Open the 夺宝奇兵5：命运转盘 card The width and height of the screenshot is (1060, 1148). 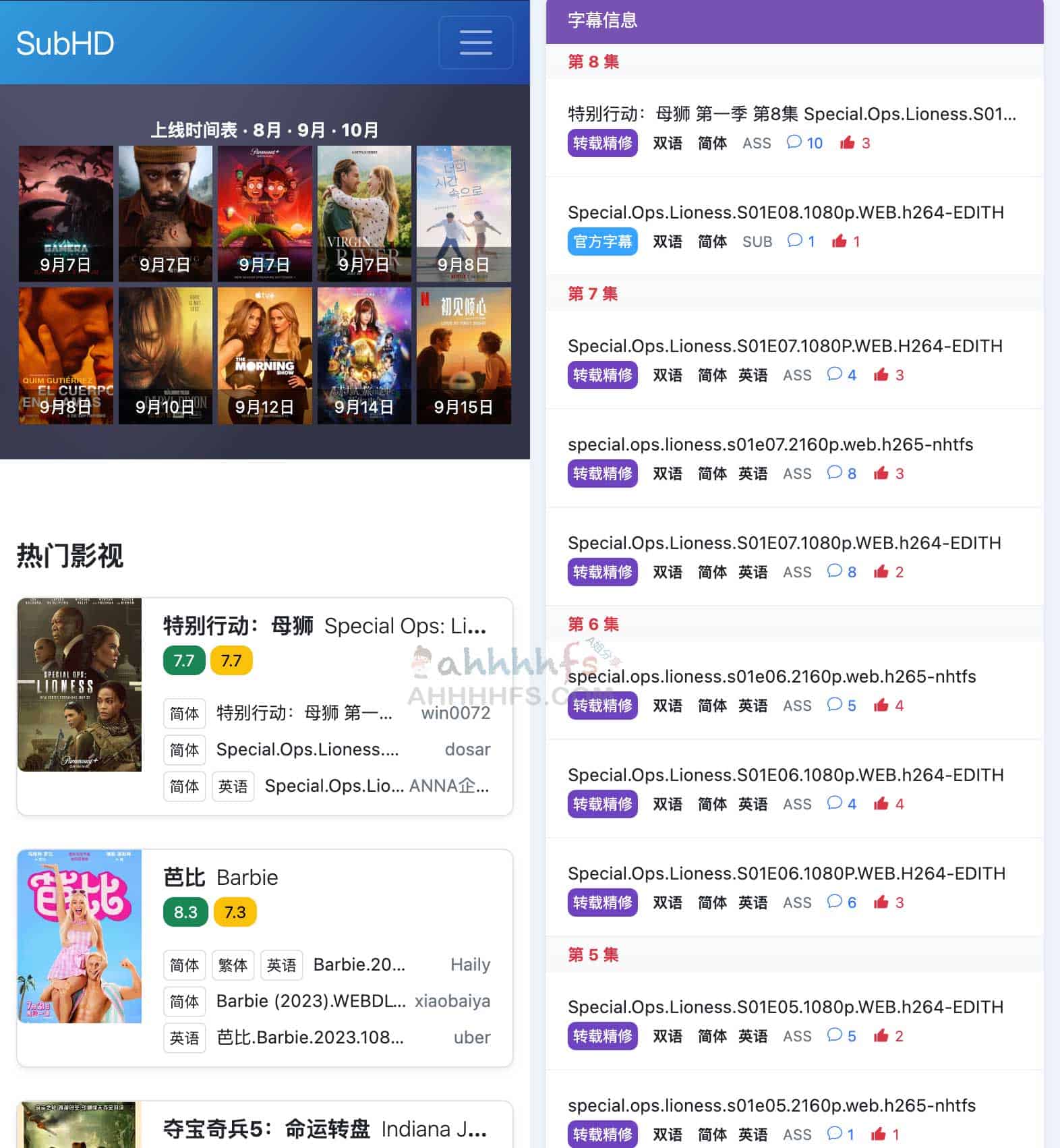(324, 1129)
